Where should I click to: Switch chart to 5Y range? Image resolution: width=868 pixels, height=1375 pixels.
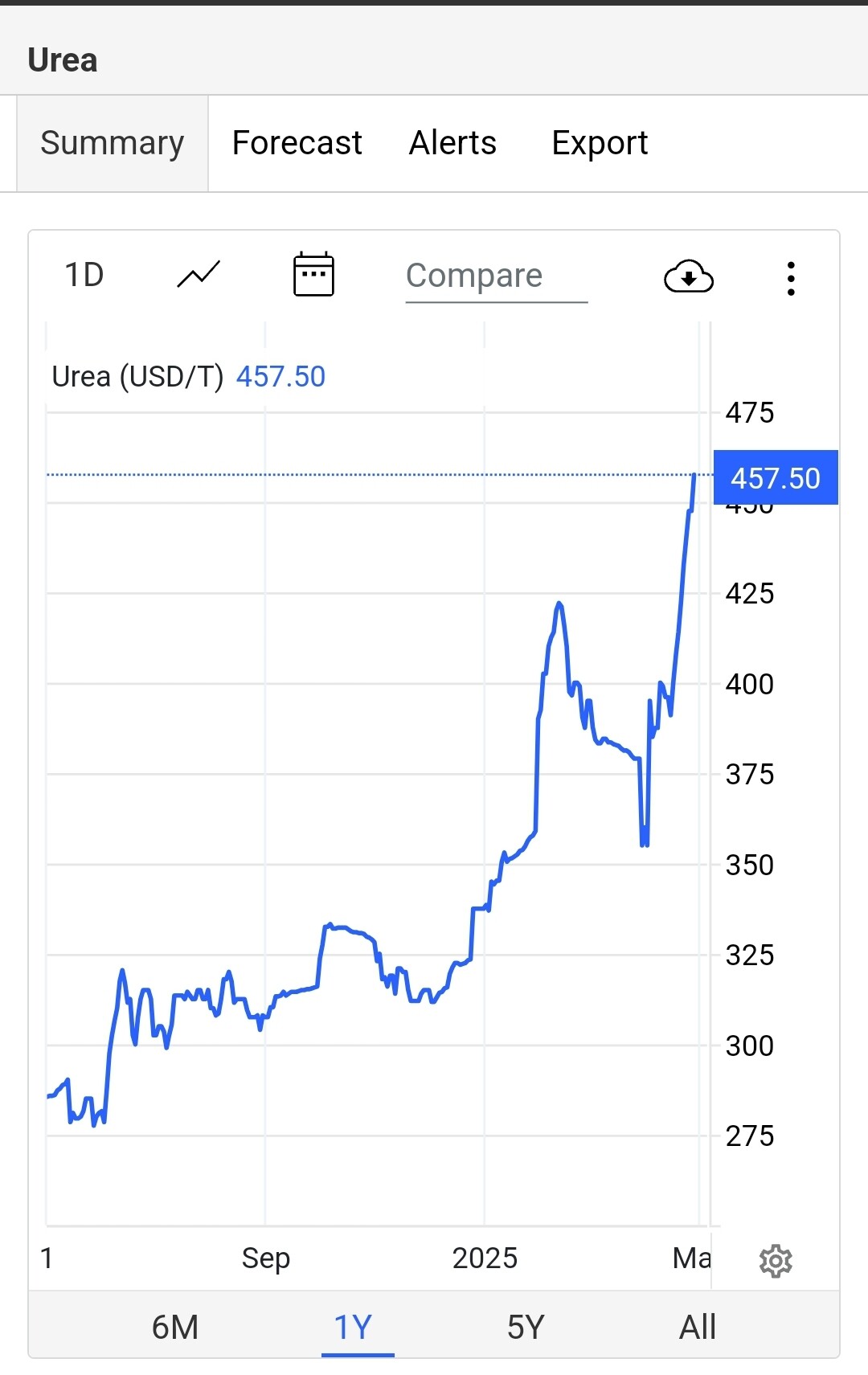pos(526,1327)
